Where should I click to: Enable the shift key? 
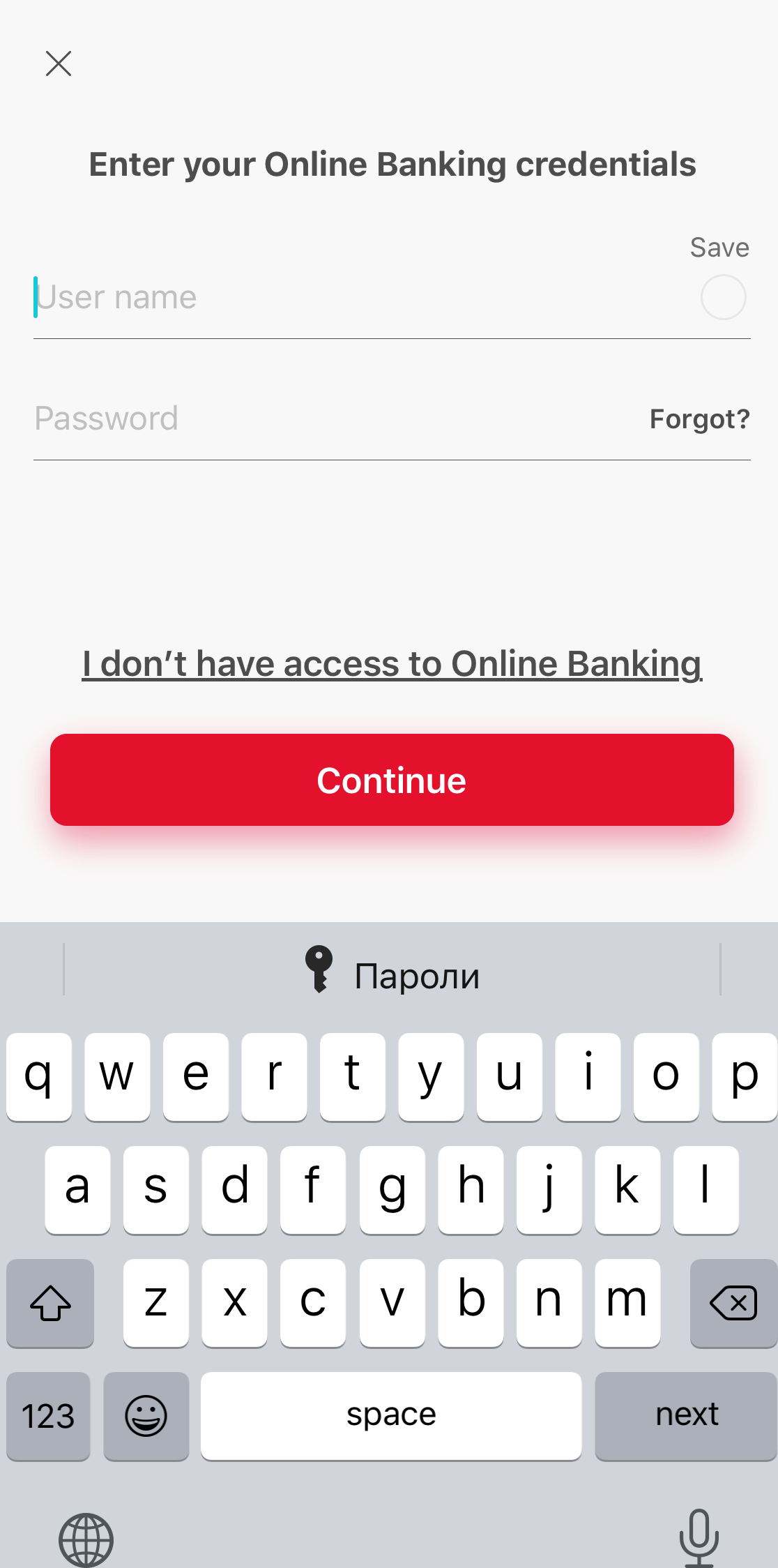[x=50, y=1303]
